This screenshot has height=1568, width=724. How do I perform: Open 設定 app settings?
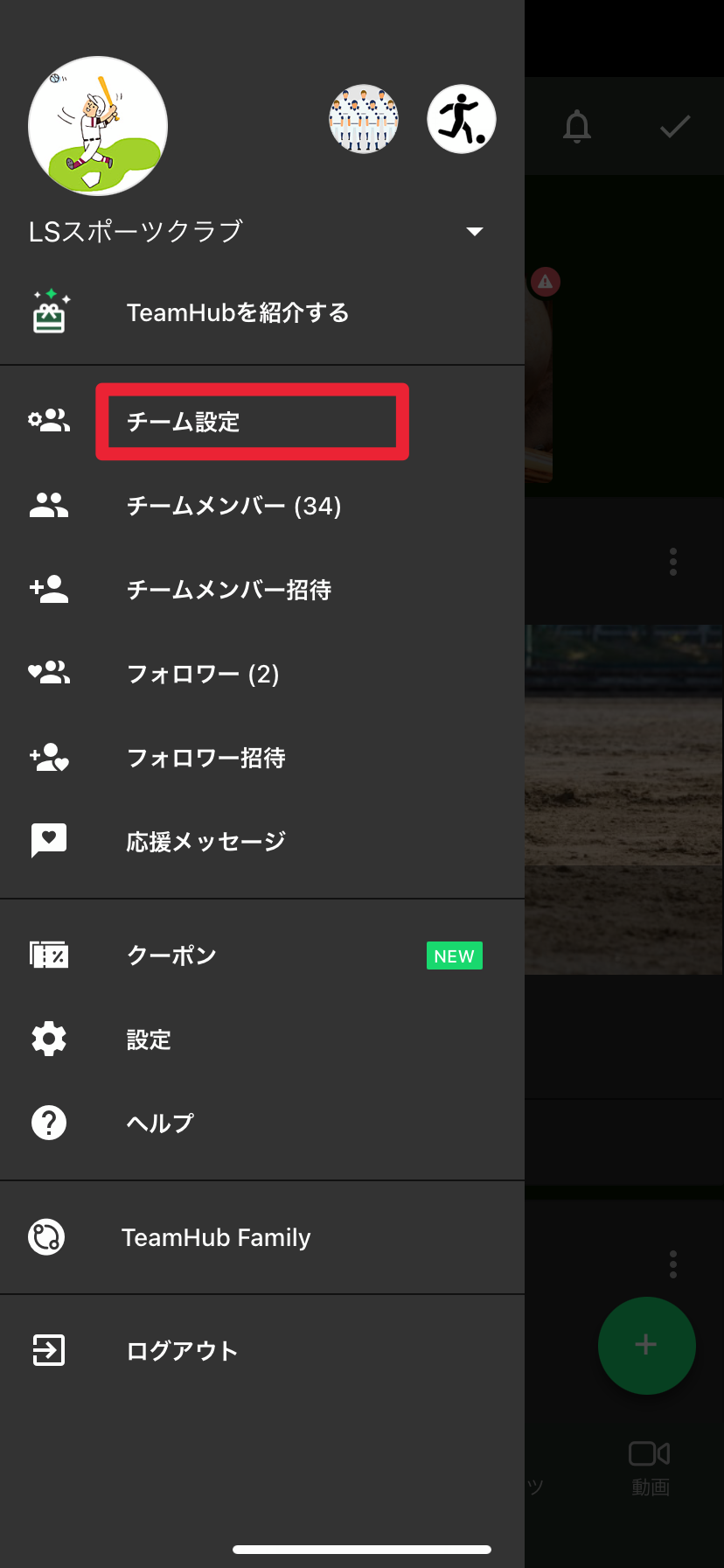(x=262, y=1039)
